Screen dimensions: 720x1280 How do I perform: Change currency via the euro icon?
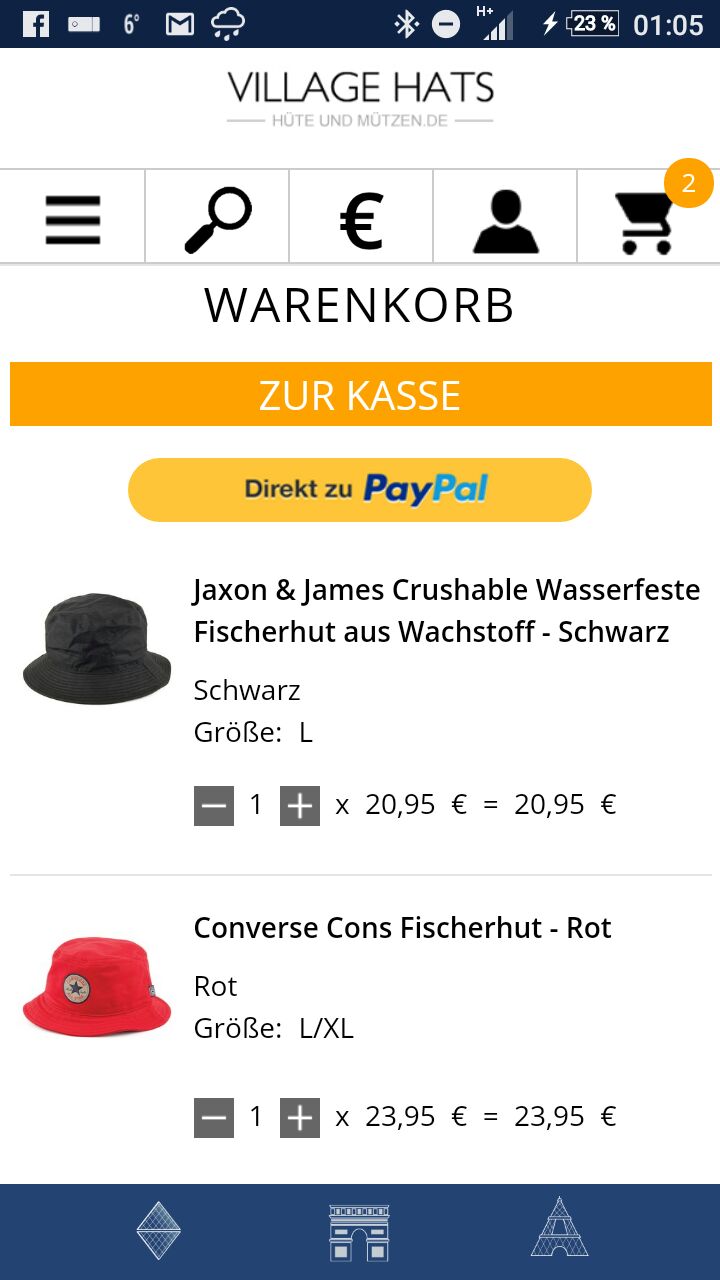(x=361, y=219)
